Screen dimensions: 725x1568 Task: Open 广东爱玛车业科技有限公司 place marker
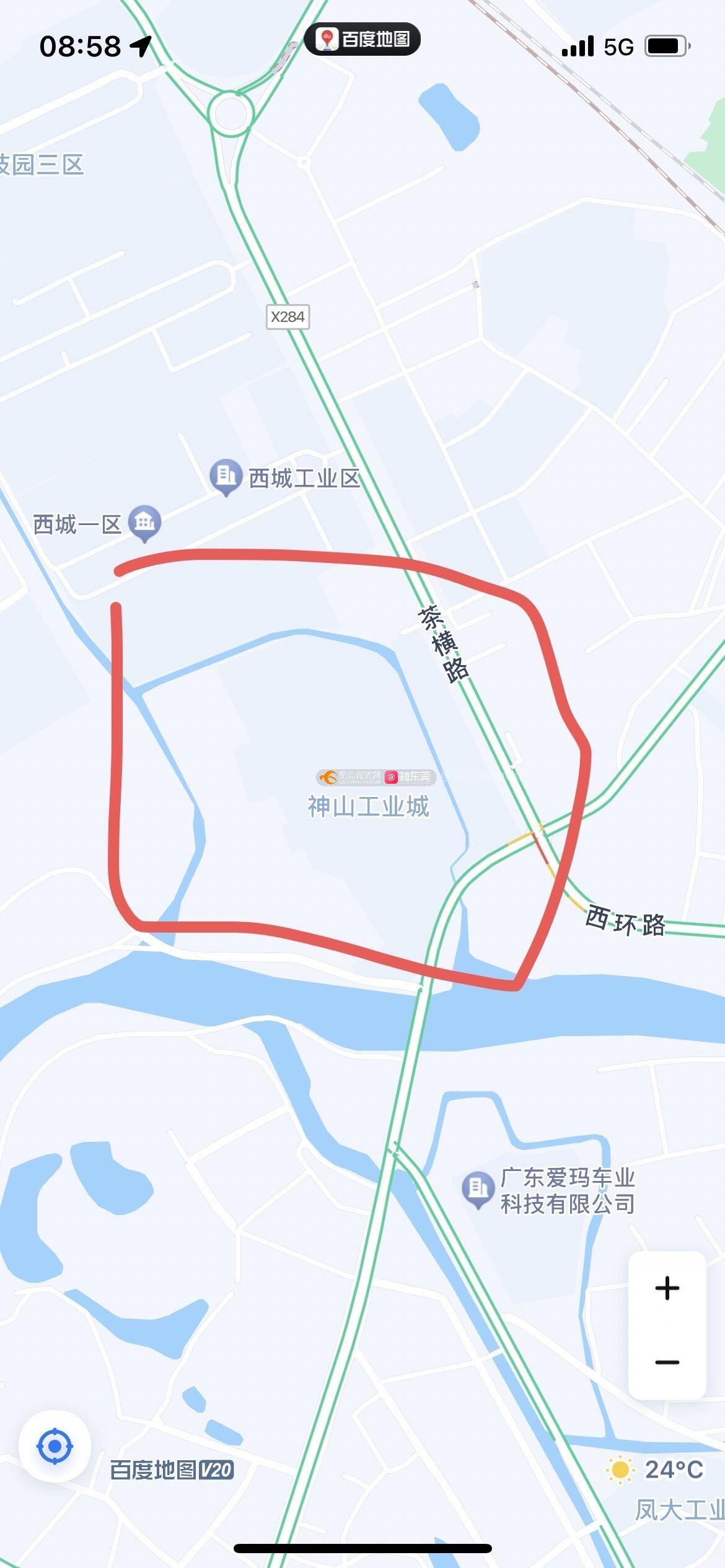point(478,1188)
